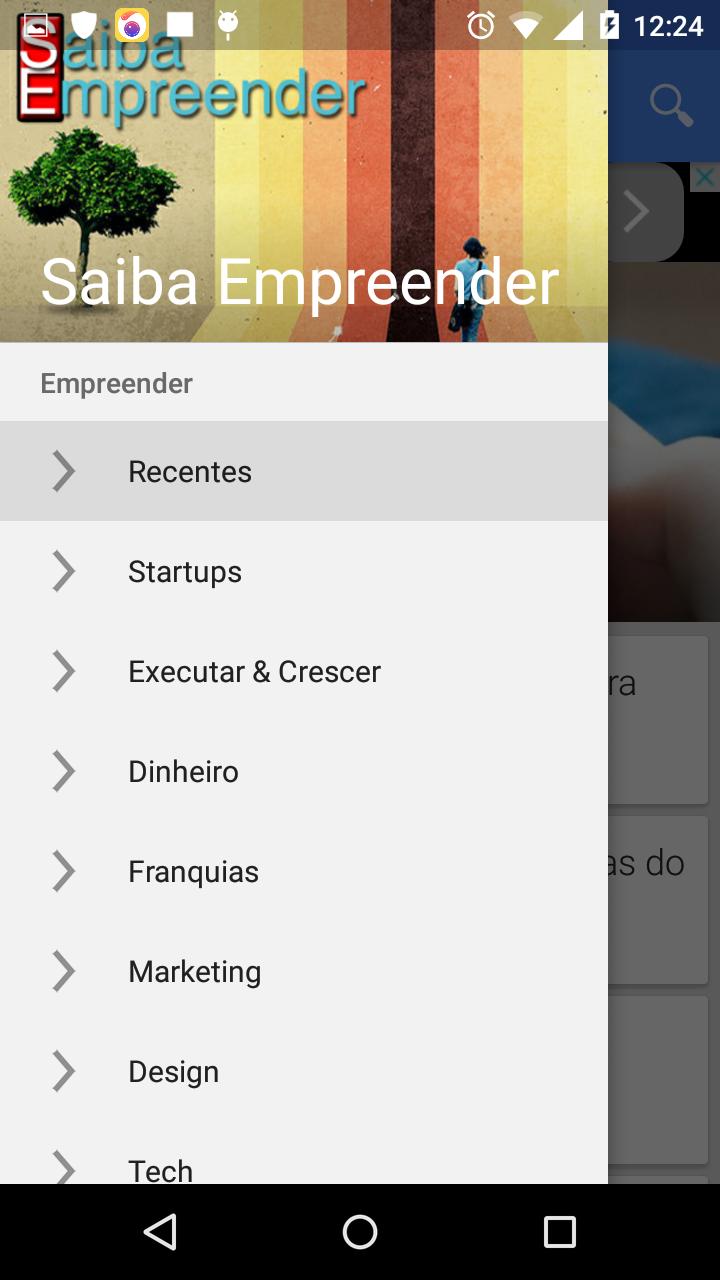Expand the chevron next to Recentes

[x=63, y=471]
